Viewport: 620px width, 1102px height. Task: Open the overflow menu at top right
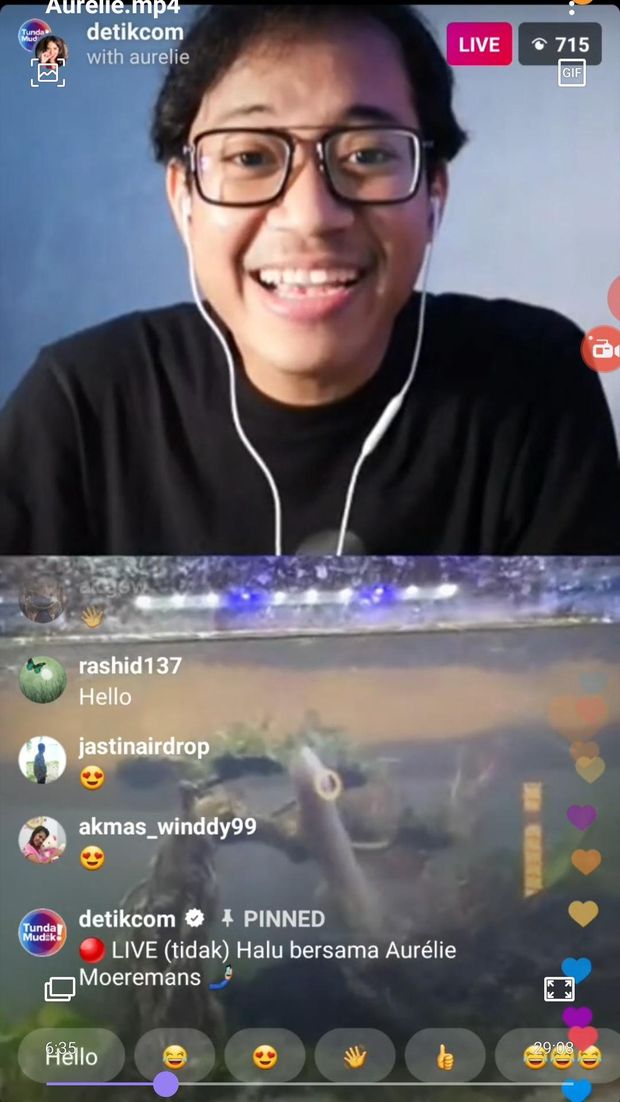pos(574,6)
